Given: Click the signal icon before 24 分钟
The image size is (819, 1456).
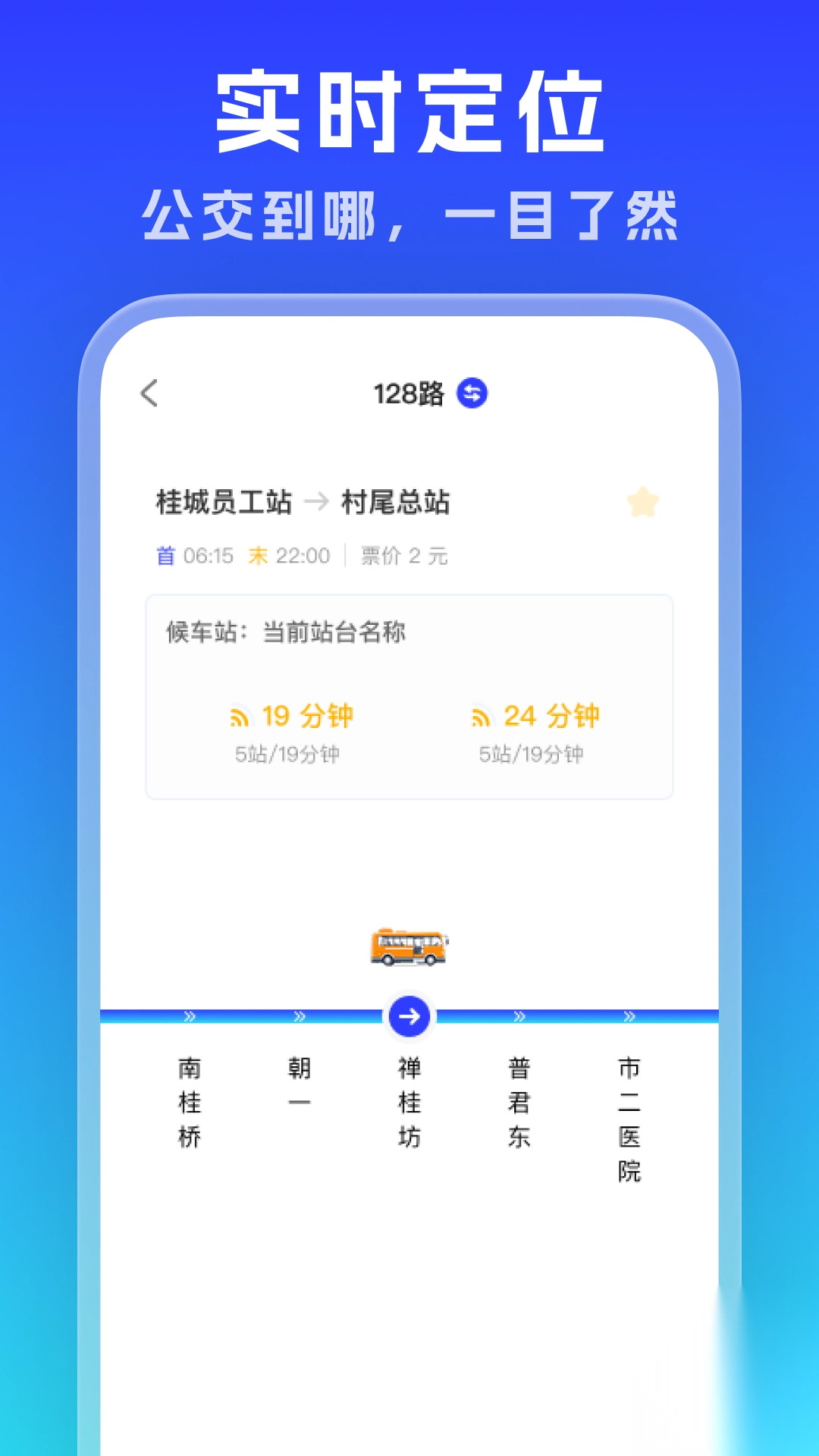Looking at the screenshot, I should coord(481,716).
